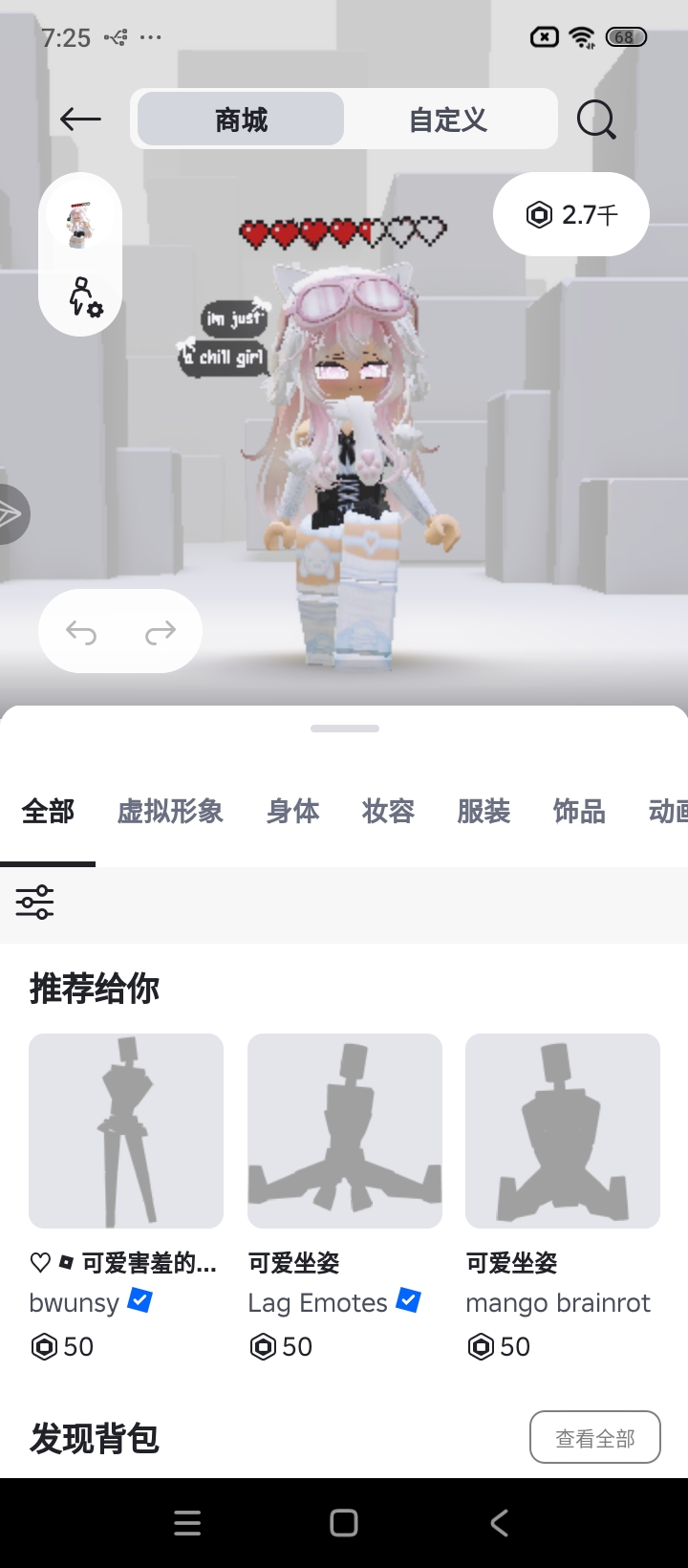The width and height of the screenshot is (688, 1568).
Task: Select the 商城 segment
Action: point(241,120)
